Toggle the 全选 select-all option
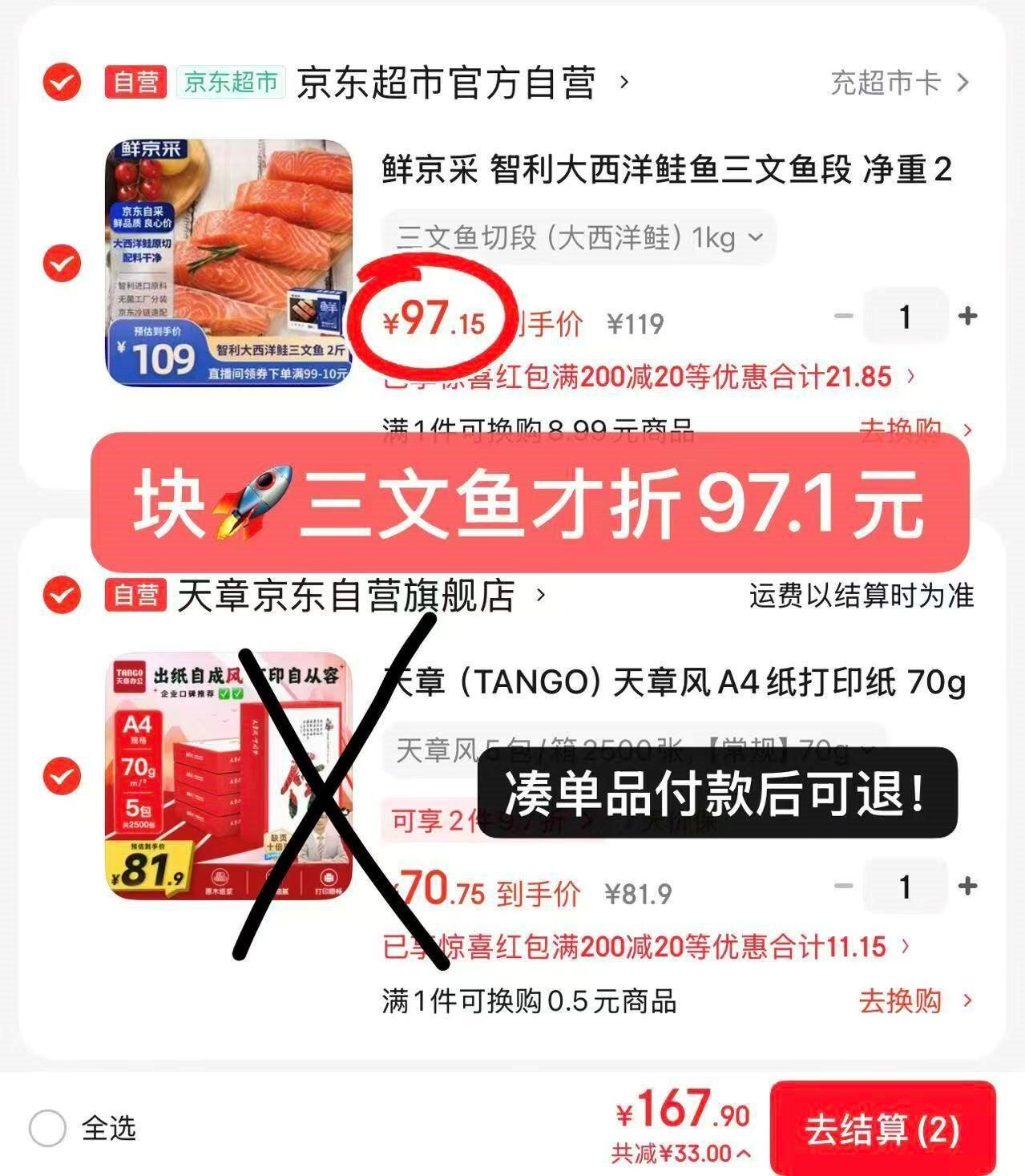 (x=47, y=1129)
